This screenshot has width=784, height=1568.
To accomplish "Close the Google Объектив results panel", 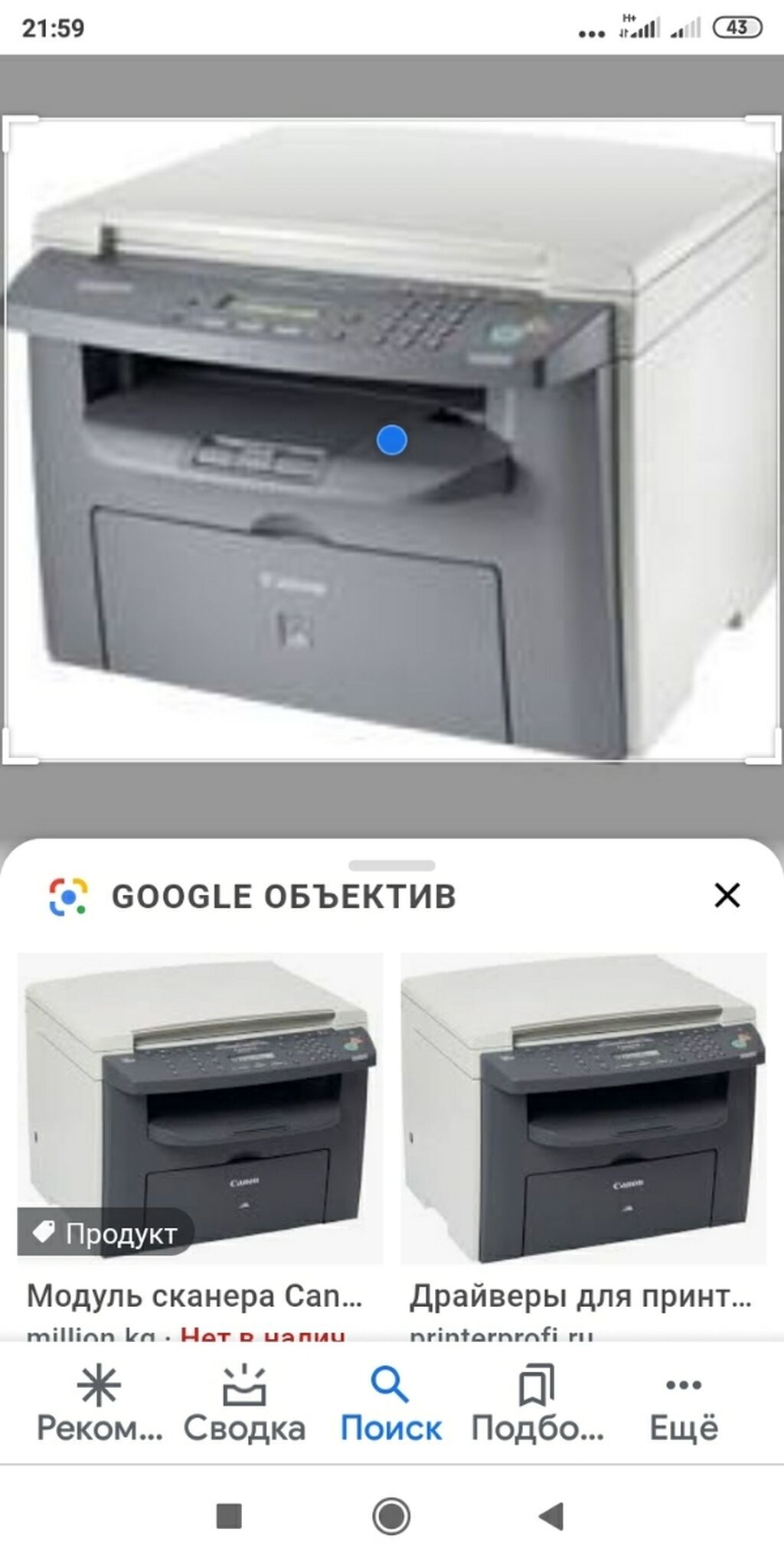I will click(727, 894).
